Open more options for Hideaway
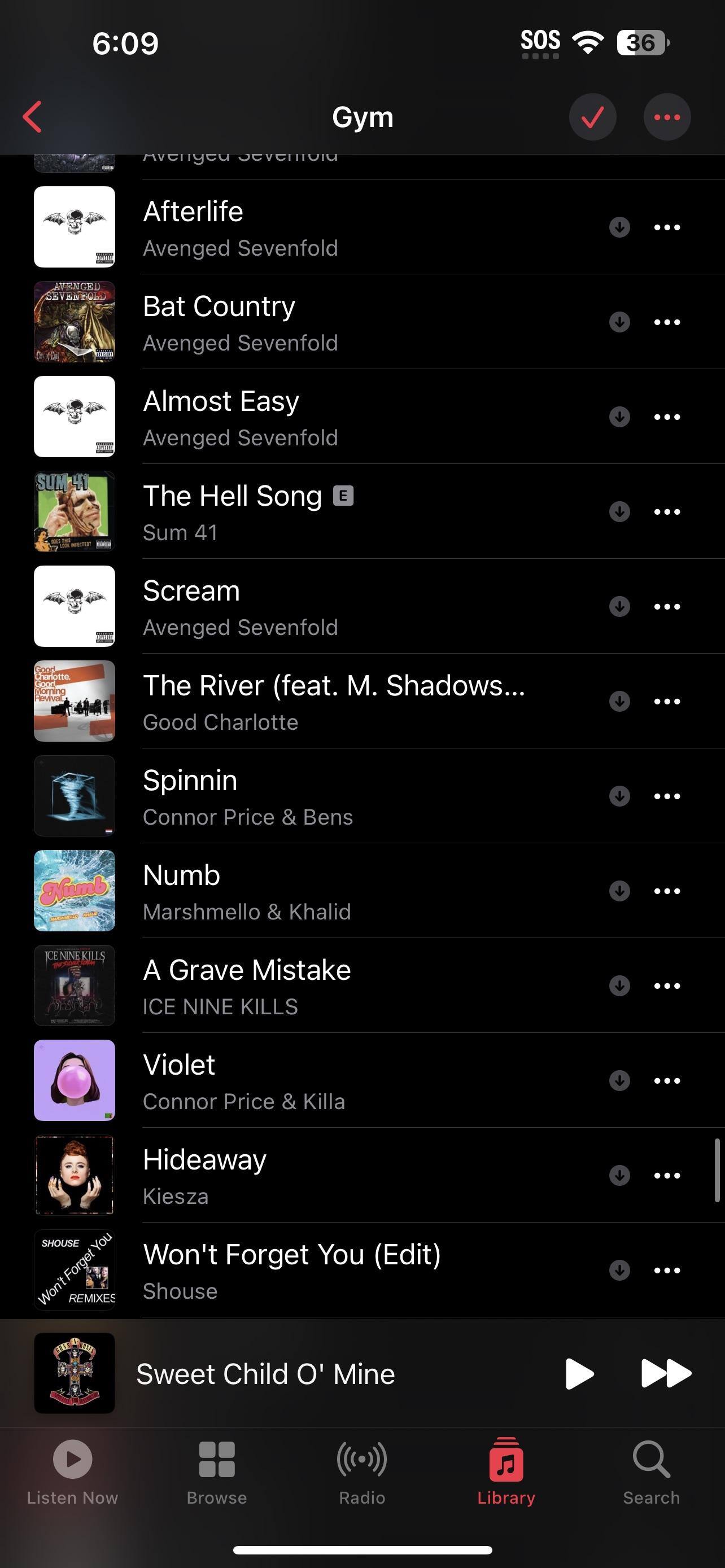This screenshot has height=1568, width=725. 667,1175
